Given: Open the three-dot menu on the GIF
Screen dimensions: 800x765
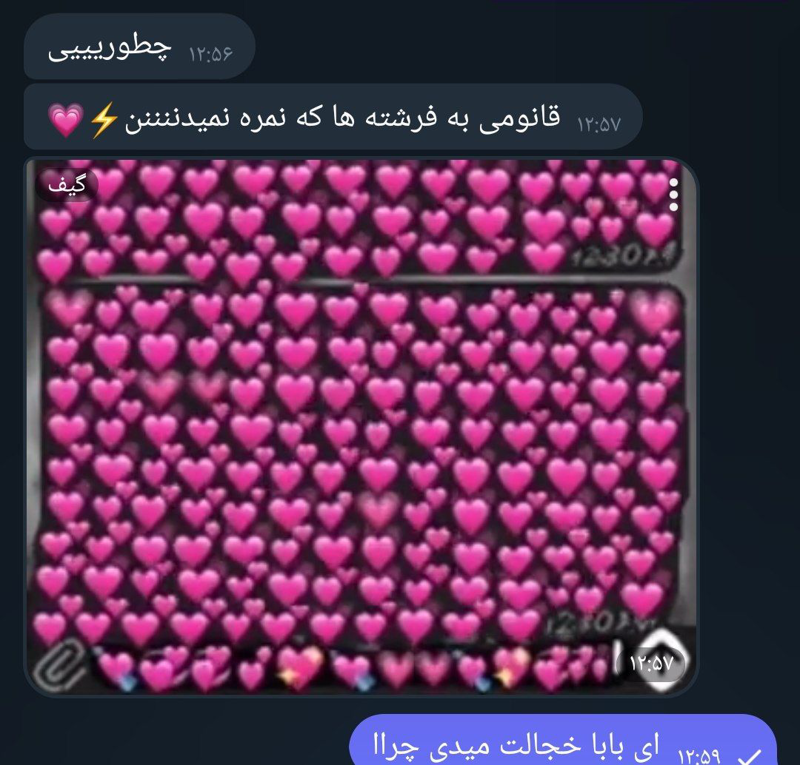Looking at the screenshot, I should [673, 193].
